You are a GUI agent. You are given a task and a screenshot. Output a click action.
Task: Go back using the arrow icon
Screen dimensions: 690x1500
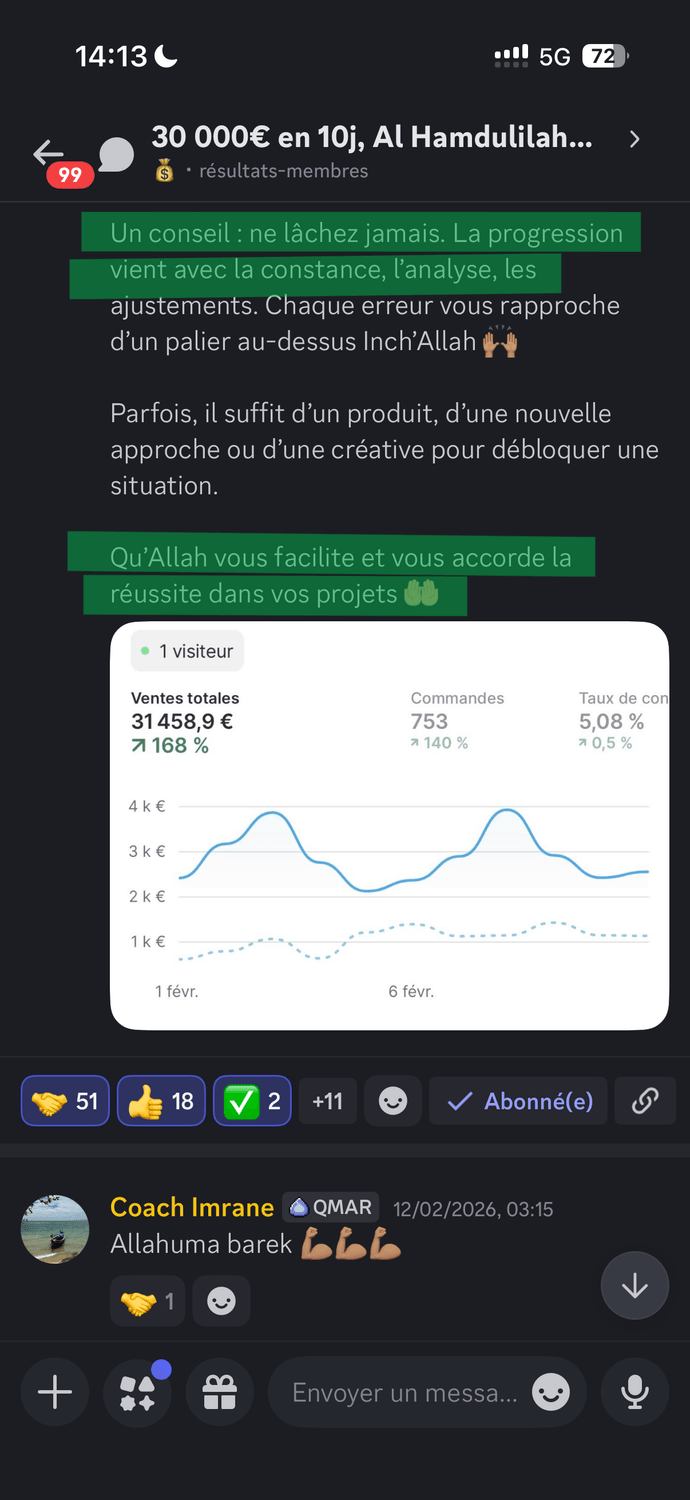[48, 153]
